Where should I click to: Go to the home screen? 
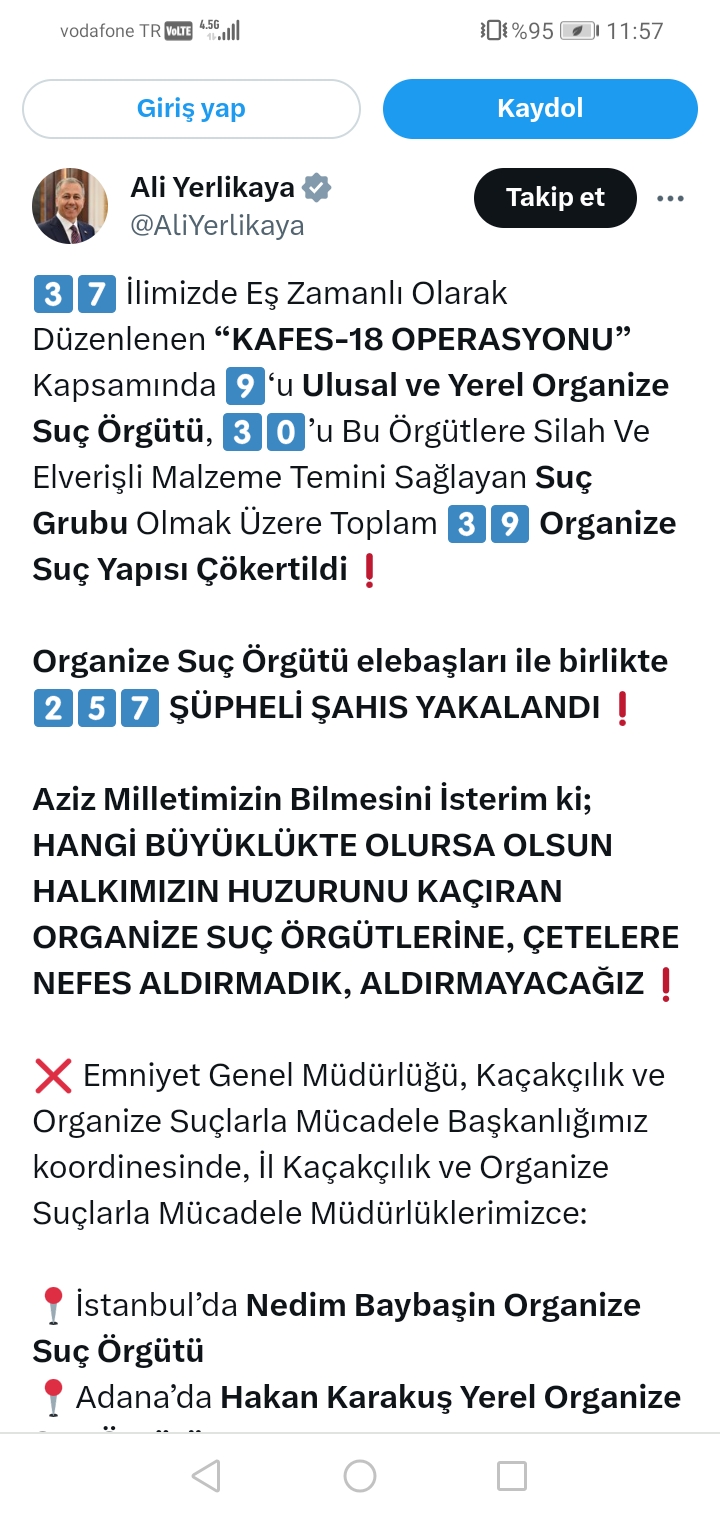pyautogui.click(x=360, y=1476)
